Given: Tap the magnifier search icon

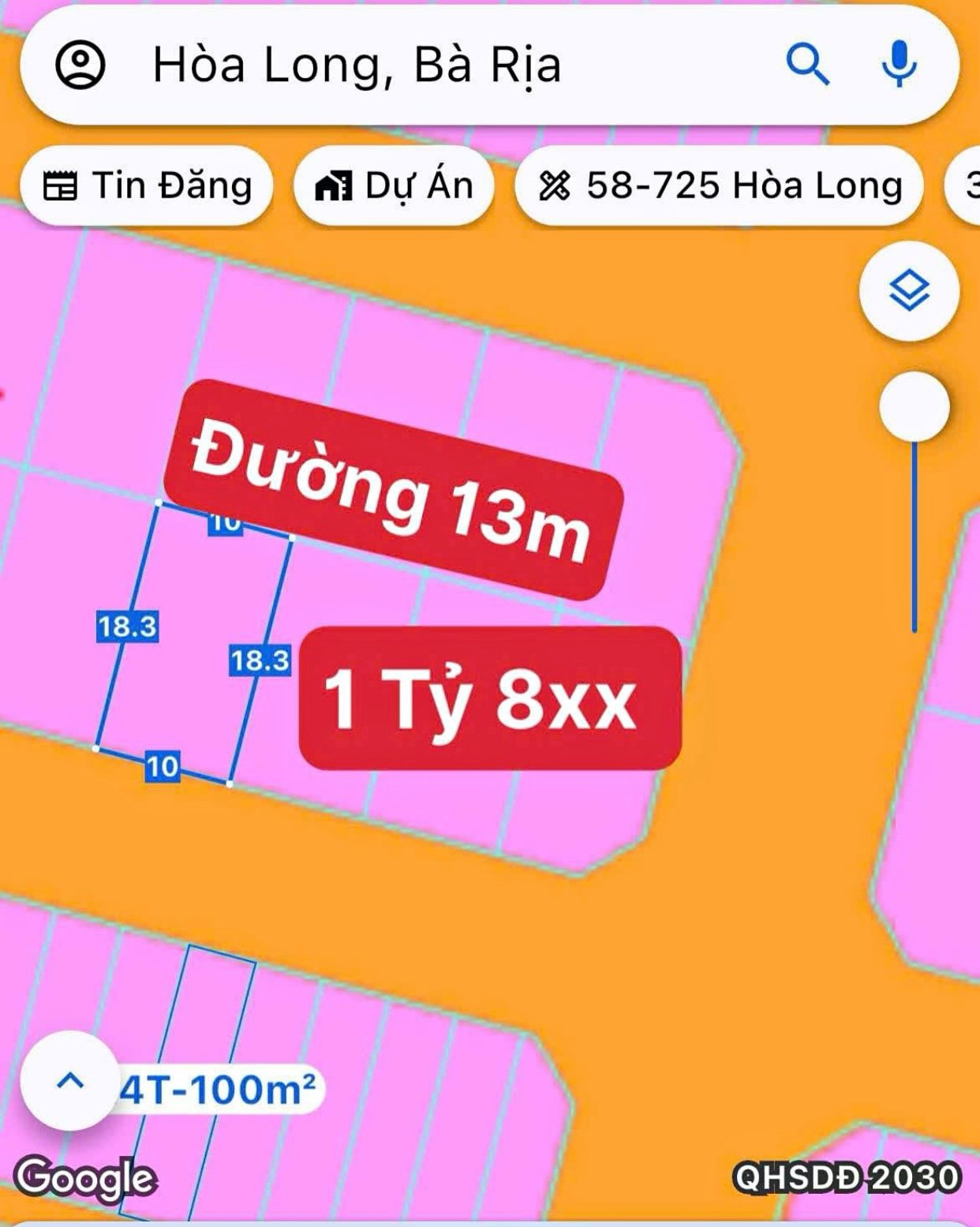Looking at the screenshot, I should [x=808, y=64].
